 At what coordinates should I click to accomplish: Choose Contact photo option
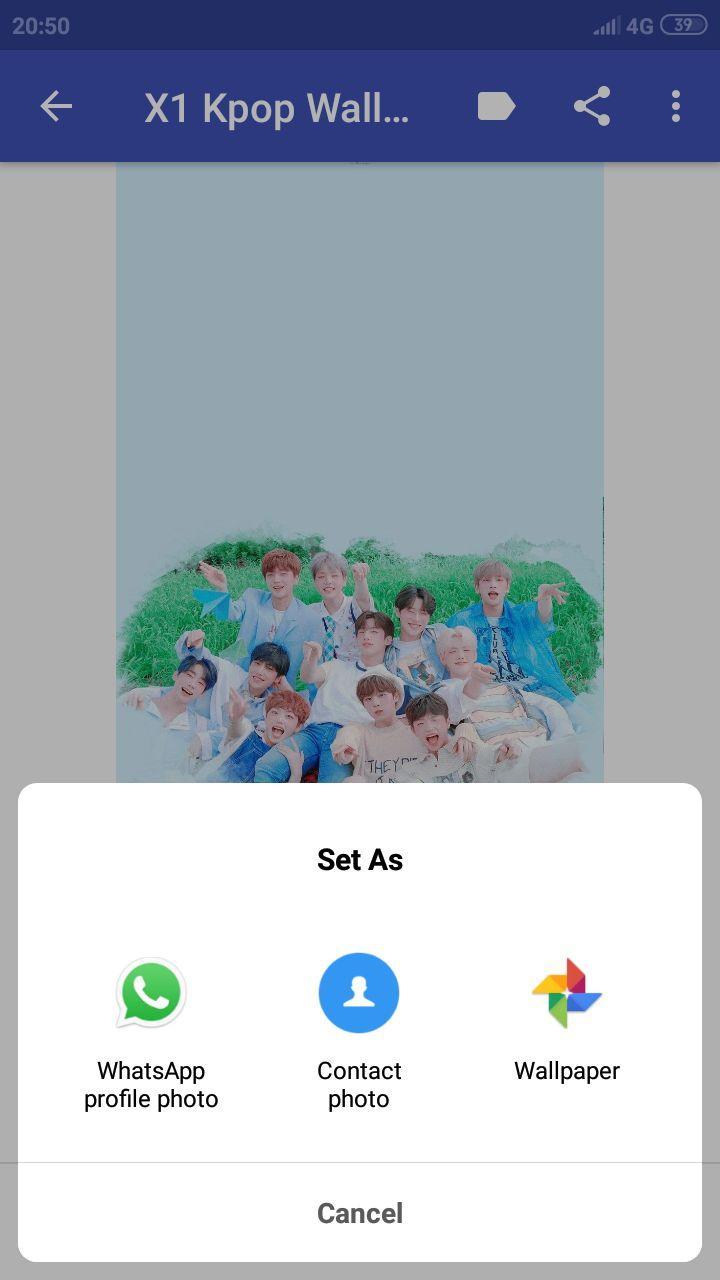[359, 1032]
